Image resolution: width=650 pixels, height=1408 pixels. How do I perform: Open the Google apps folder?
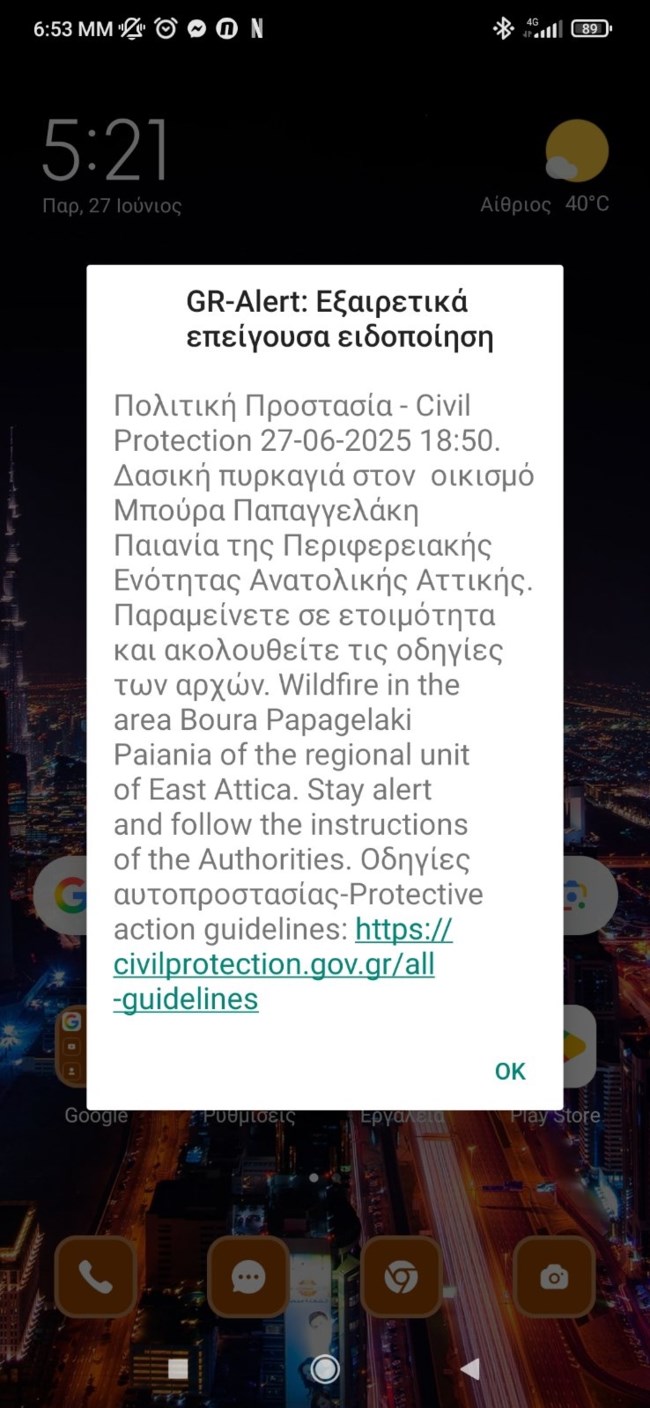tap(72, 1047)
